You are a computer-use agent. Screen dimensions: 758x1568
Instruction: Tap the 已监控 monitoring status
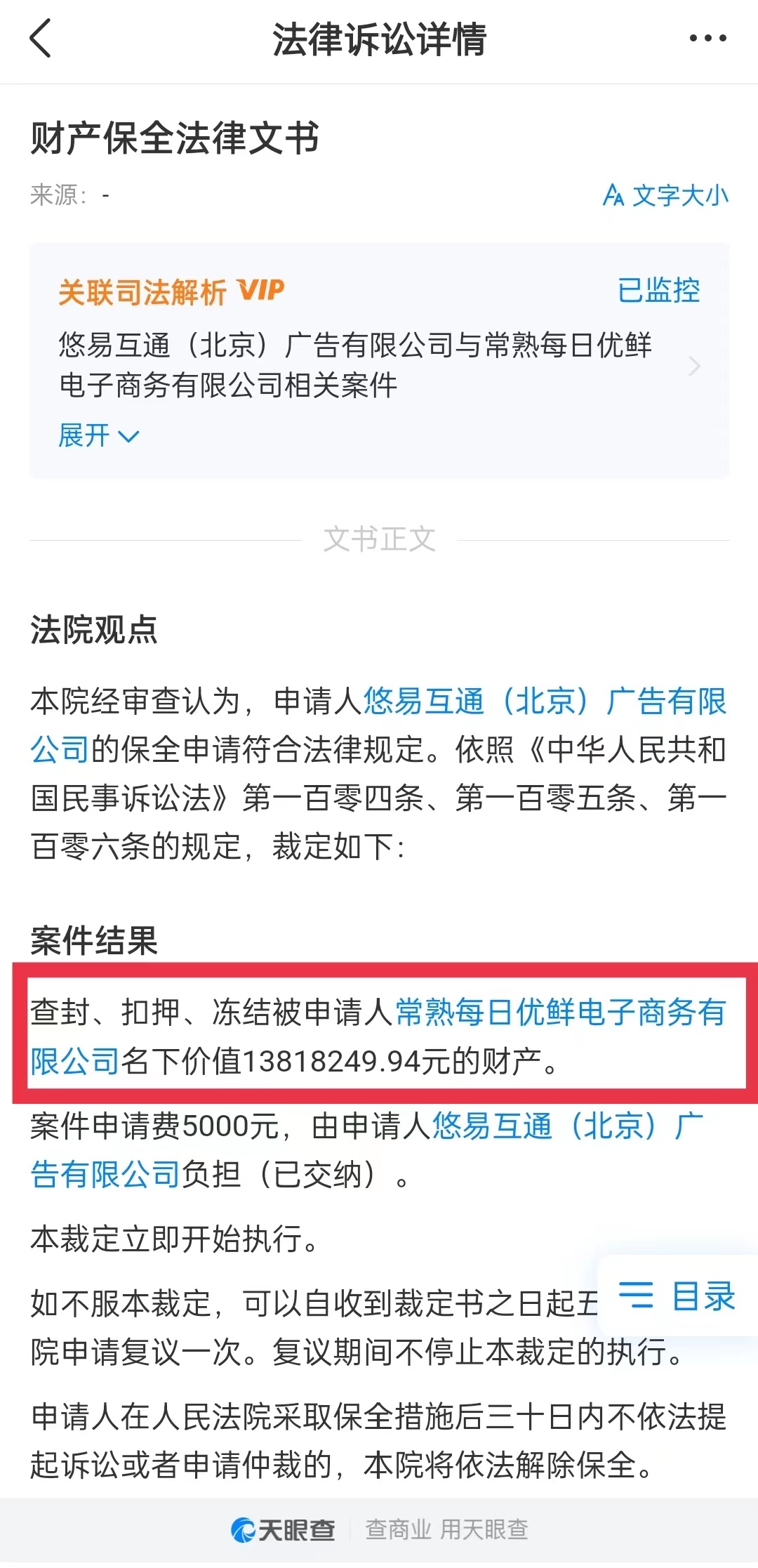658,290
